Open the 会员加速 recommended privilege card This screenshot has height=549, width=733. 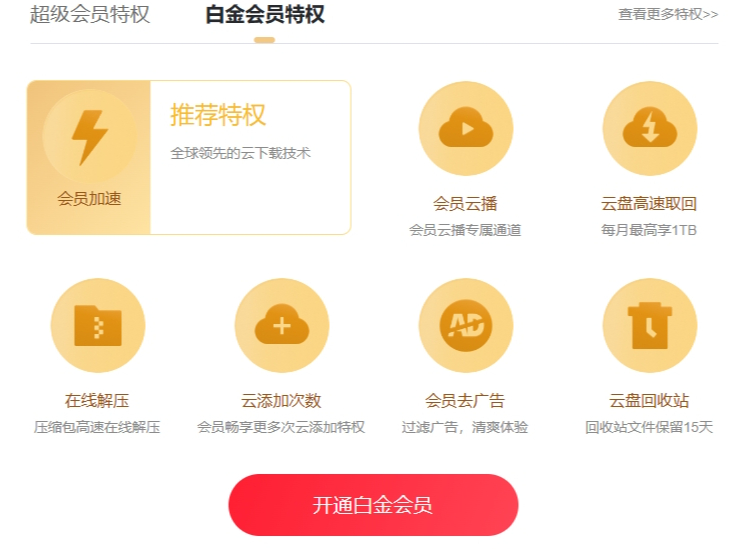[x=189, y=158]
